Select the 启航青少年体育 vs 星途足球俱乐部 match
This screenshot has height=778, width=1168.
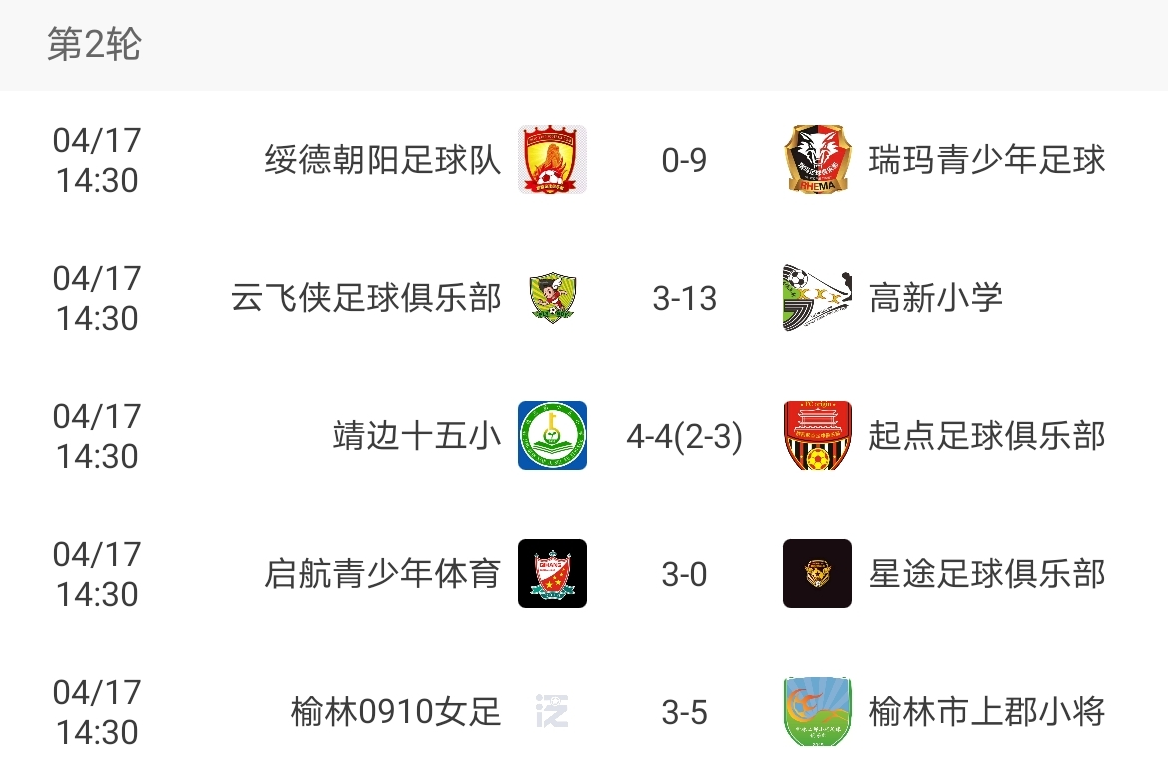[684, 574]
